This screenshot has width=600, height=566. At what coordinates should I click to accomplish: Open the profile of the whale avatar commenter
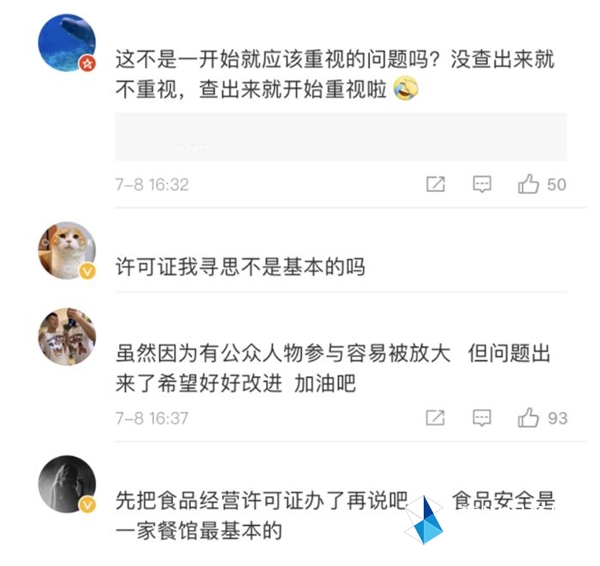(x=66, y=43)
